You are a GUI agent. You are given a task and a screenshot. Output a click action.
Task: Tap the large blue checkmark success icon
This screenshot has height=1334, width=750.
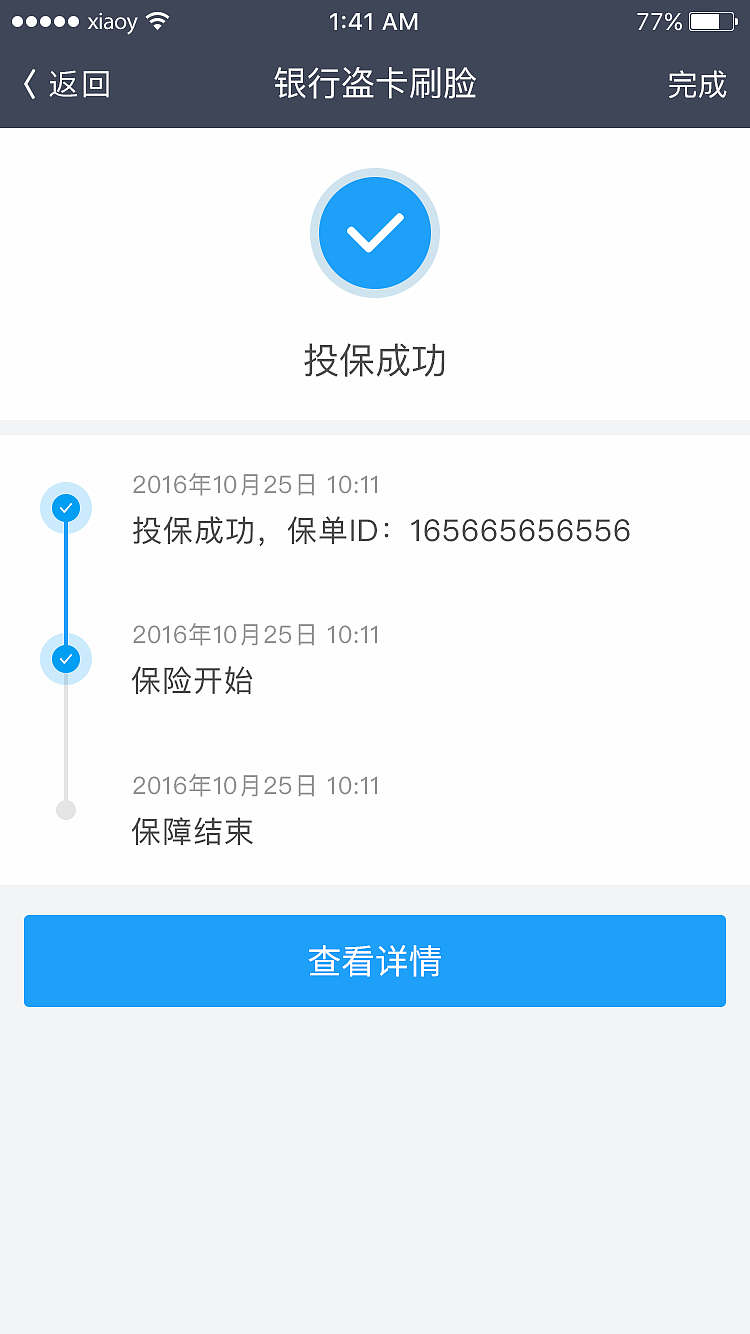[x=374, y=232]
